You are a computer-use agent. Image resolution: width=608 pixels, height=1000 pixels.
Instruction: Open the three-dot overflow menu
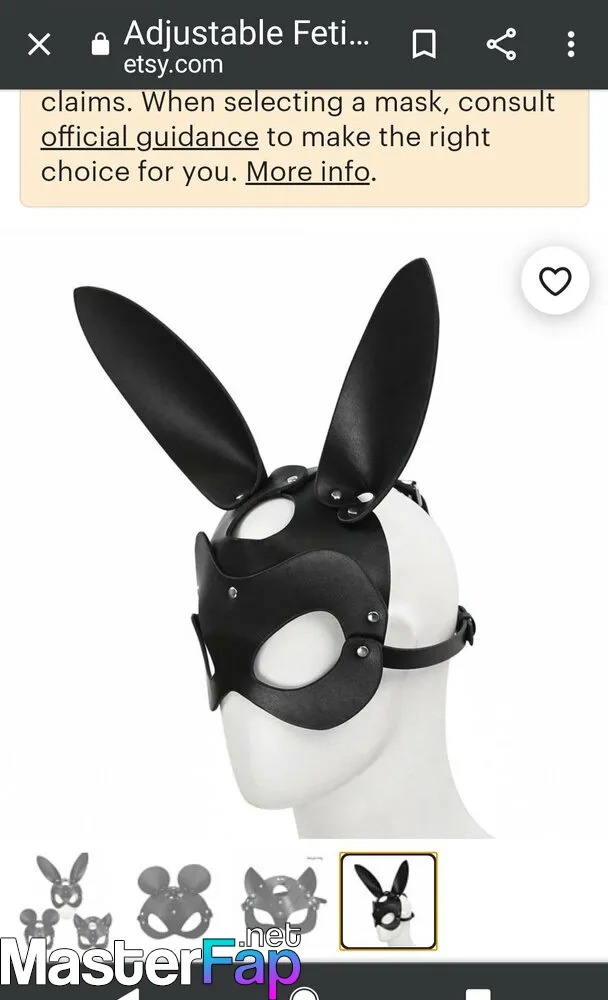coord(571,45)
